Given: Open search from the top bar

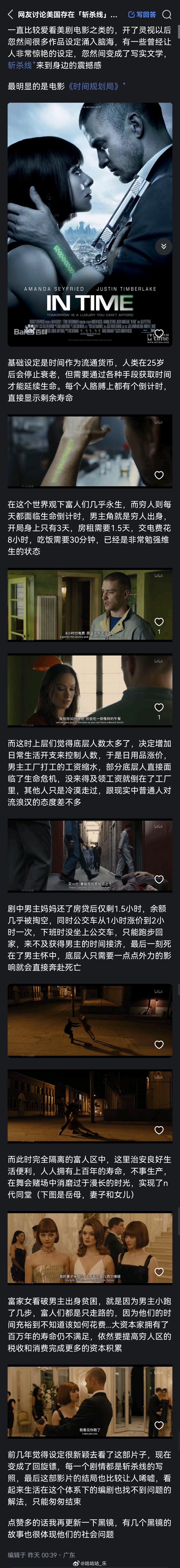Looking at the screenshot, I should click(167, 14).
